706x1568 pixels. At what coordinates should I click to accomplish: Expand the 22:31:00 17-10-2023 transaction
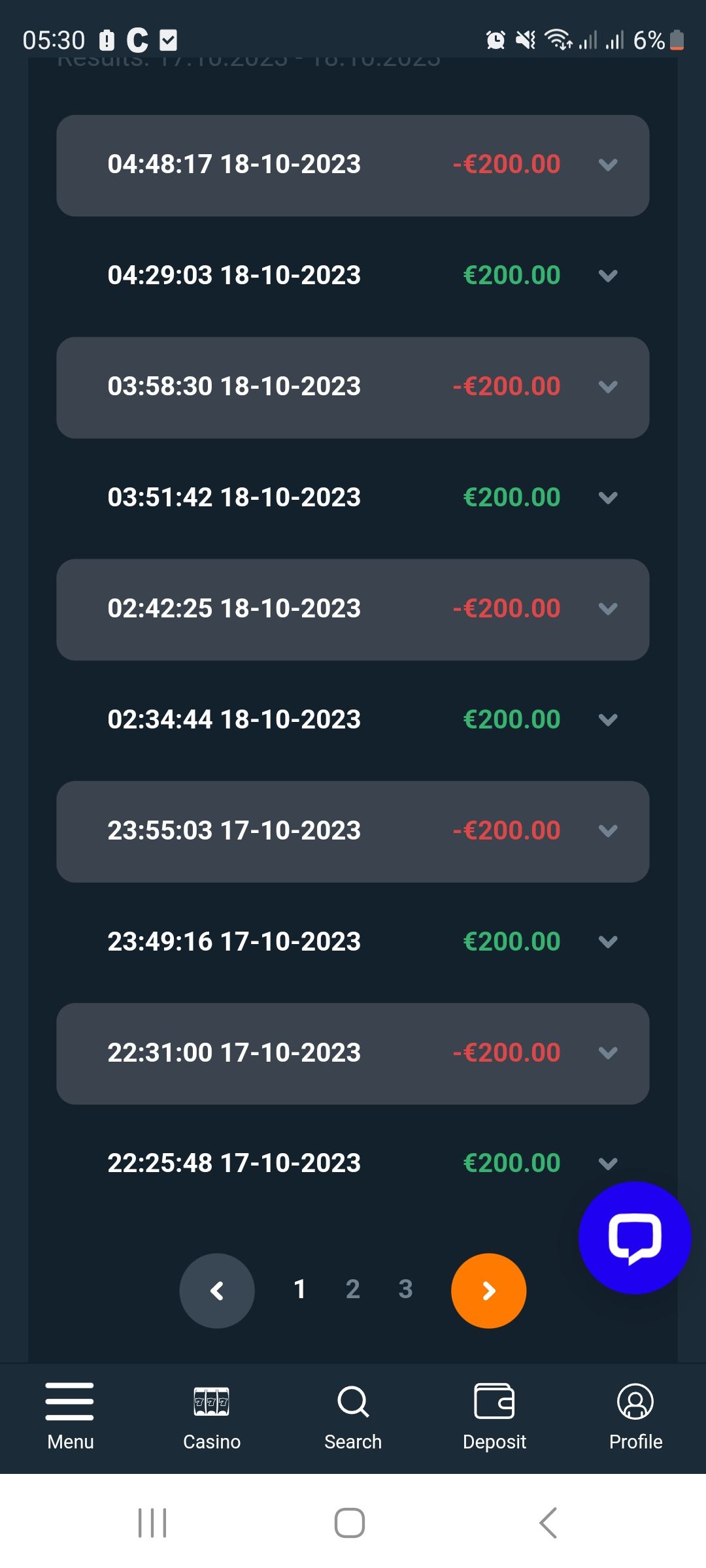pos(607,1053)
